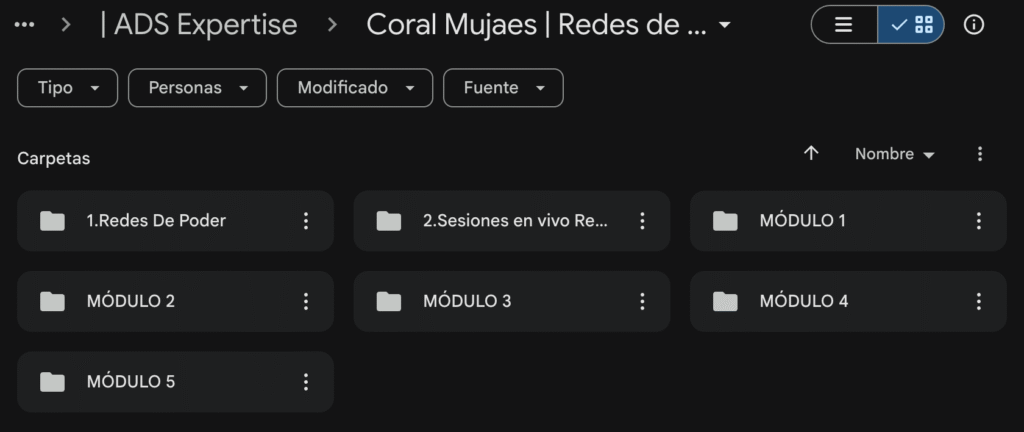Open the MÓDULO 3 folder
The height and width of the screenshot is (432, 1024).
click(467, 301)
